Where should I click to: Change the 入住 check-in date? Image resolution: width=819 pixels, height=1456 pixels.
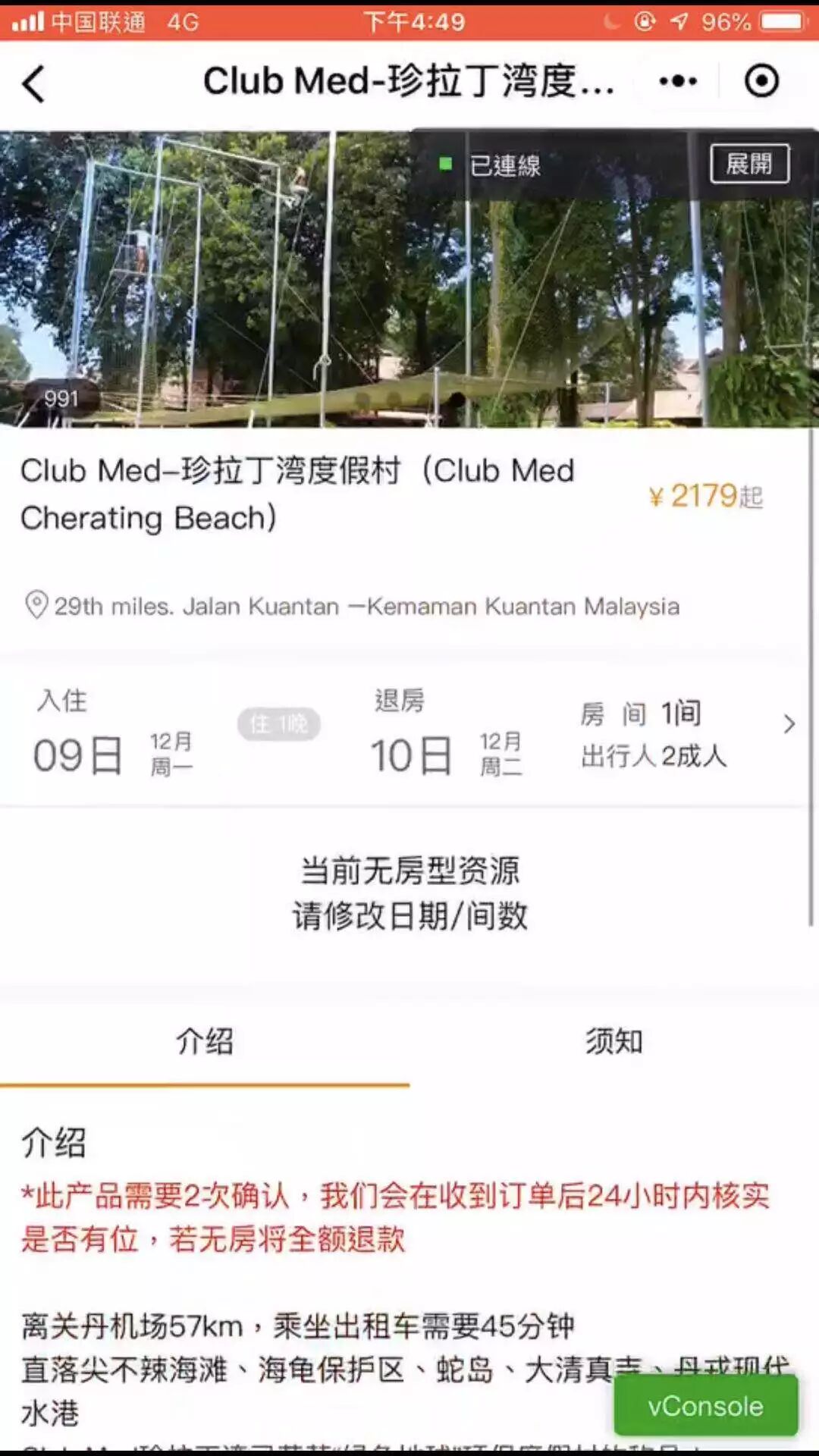[114, 734]
